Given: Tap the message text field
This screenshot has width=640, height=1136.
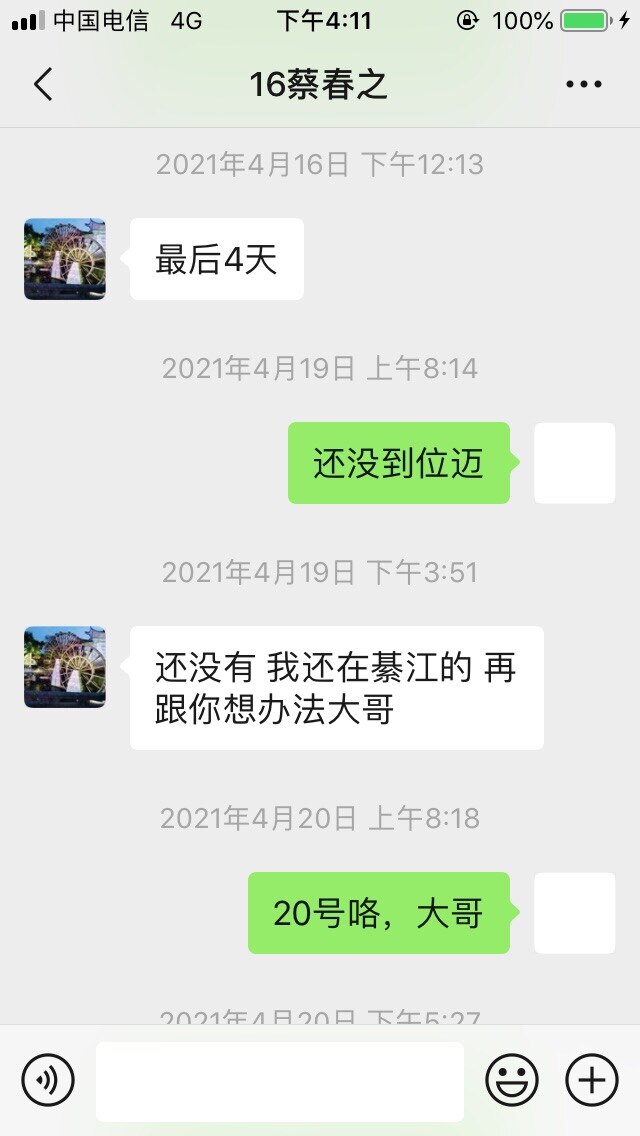Looking at the screenshot, I should tap(280, 1081).
